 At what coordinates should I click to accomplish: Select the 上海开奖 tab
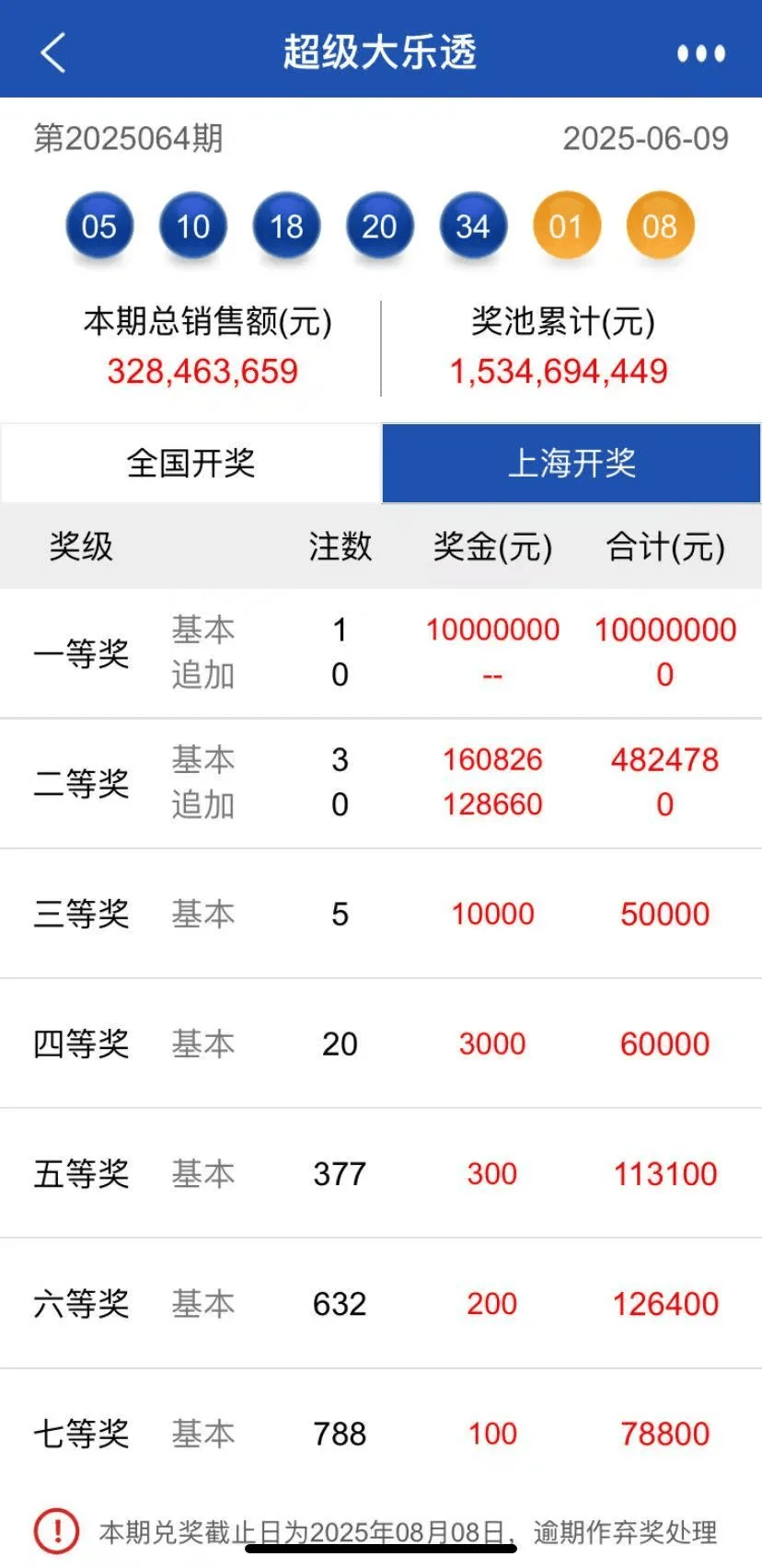[x=571, y=463]
